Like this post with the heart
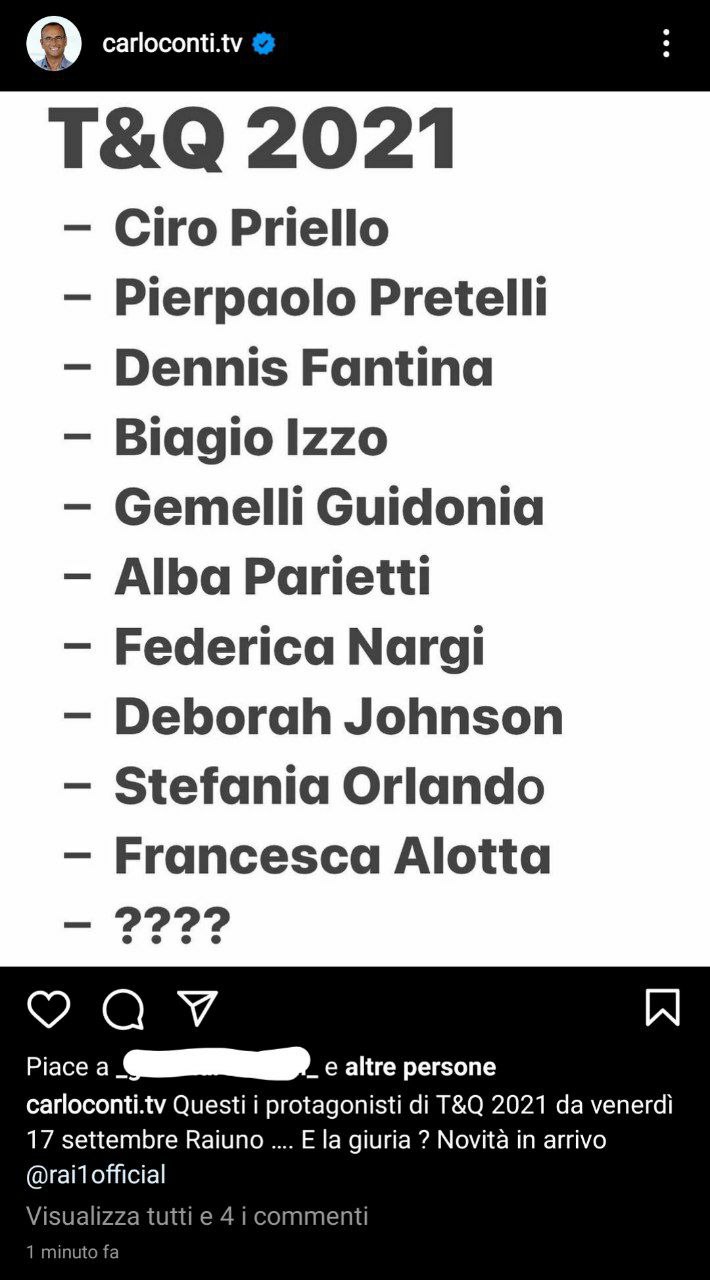This screenshot has height=1280, width=710. click(x=48, y=1009)
